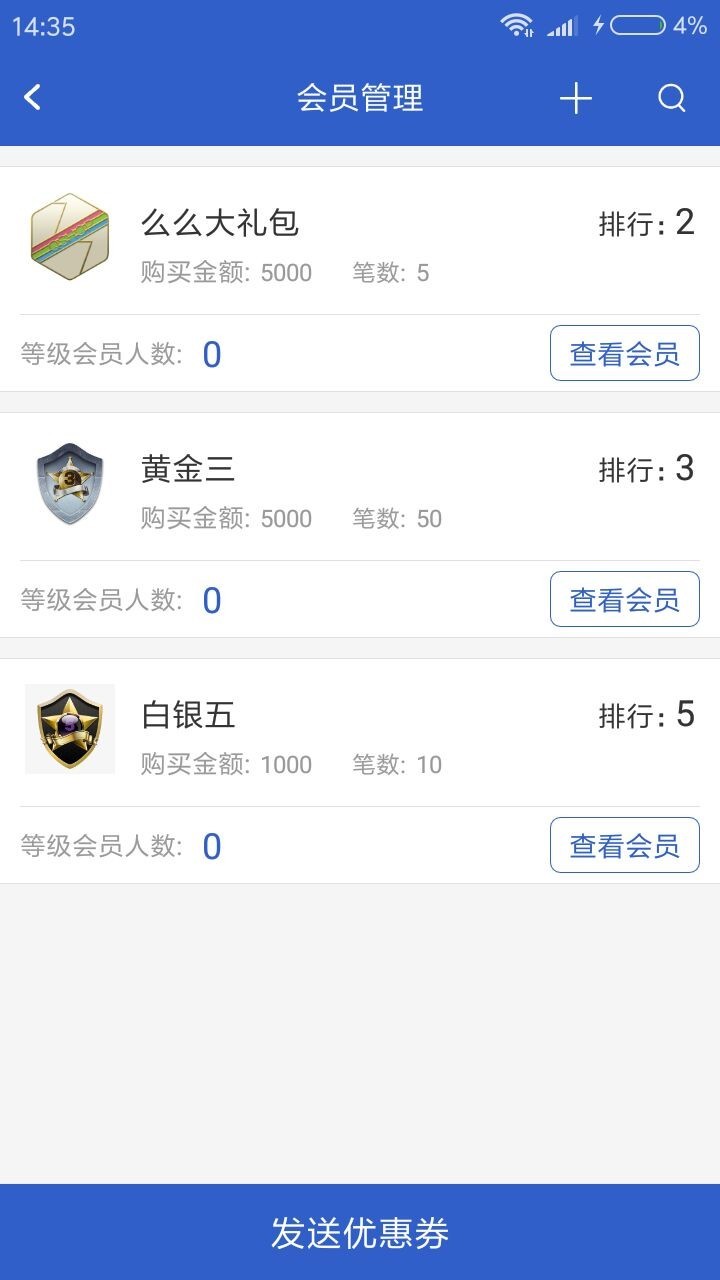Image resolution: width=720 pixels, height=1280 pixels.
Task: Tap the member count 0 for 么么大礼包
Action: (211, 352)
